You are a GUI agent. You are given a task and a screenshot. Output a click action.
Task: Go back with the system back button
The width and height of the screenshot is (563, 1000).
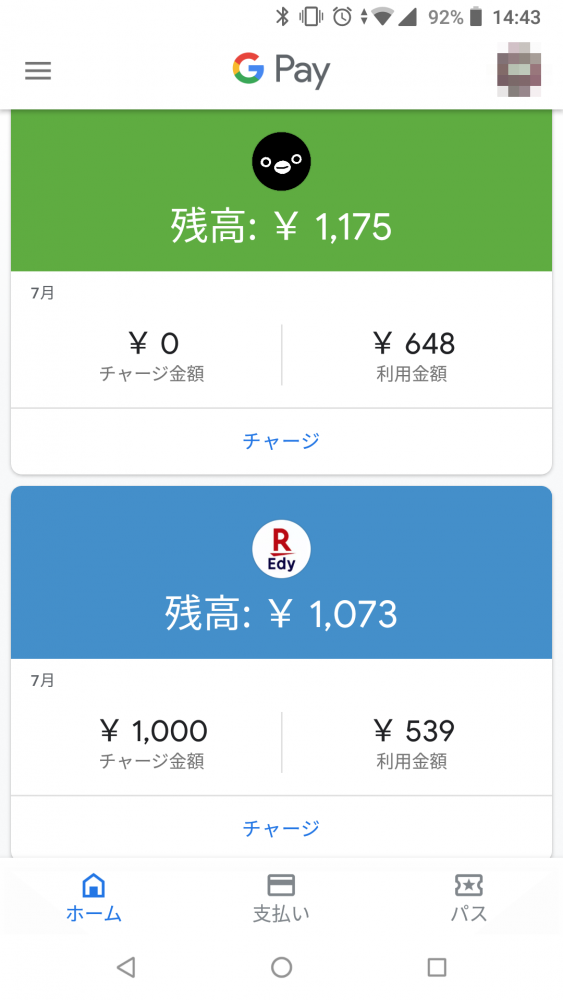(x=126, y=967)
